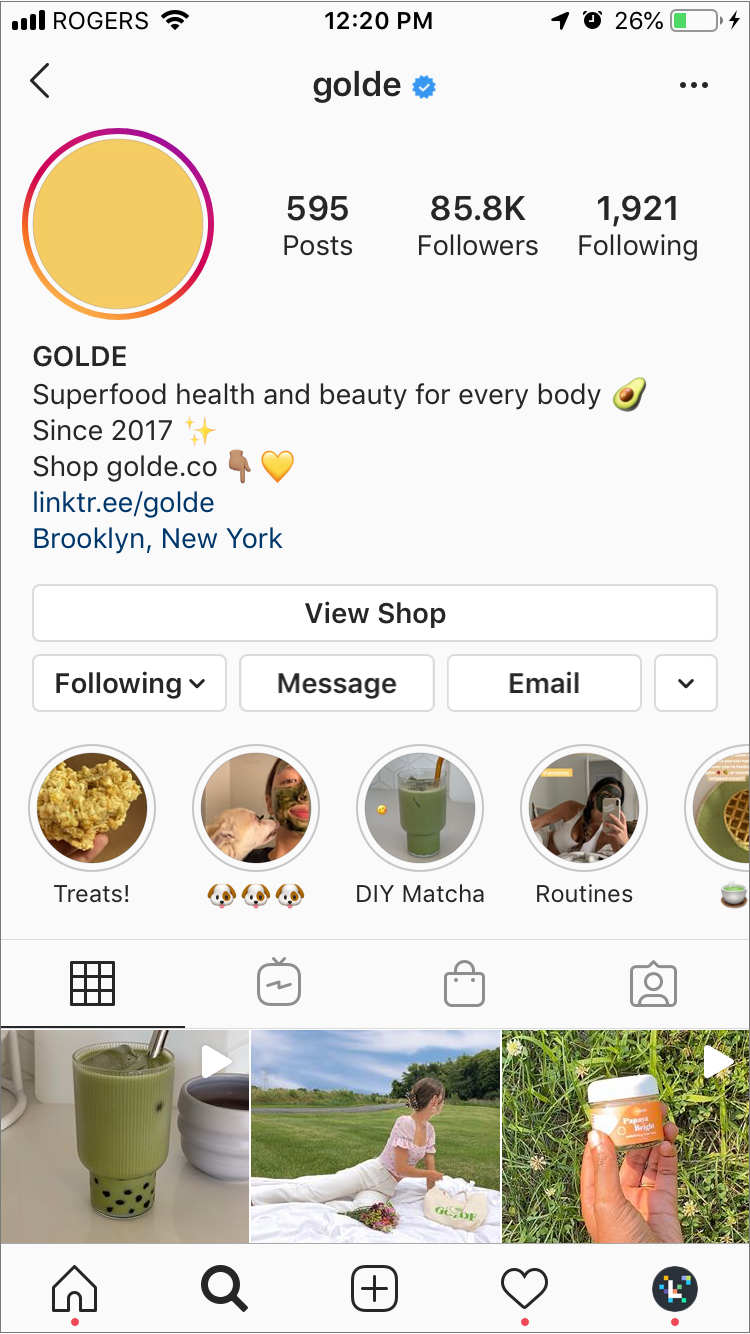The width and height of the screenshot is (750, 1334).
Task: Open the Treats! story highlight
Action: click(x=92, y=809)
